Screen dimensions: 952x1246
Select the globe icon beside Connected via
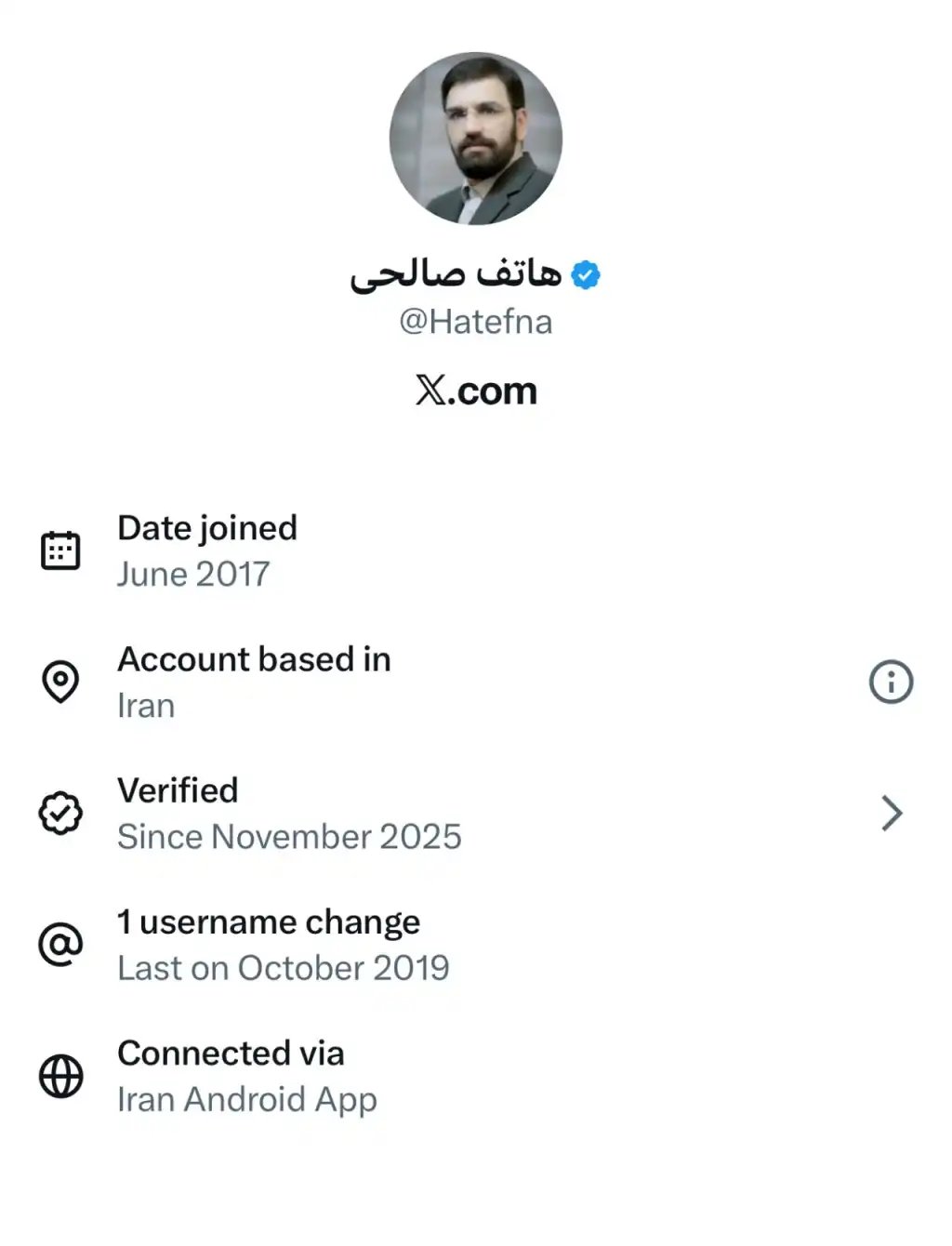point(59,1076)
